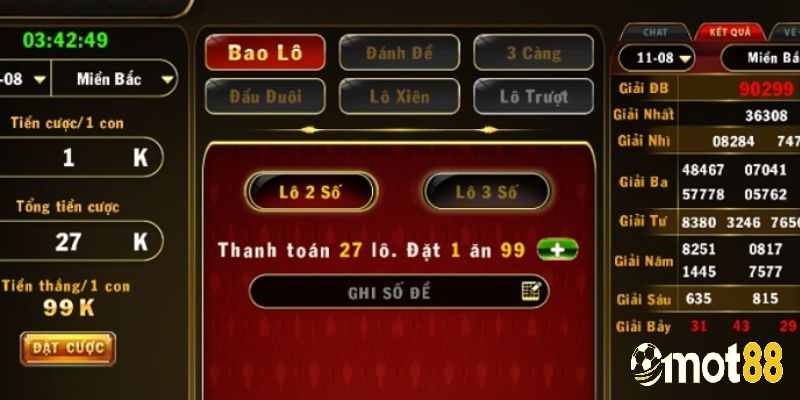The height and width of the screenshot is (400, 800).
Task: Open the 3 Càng option
Action: (534, 53)
